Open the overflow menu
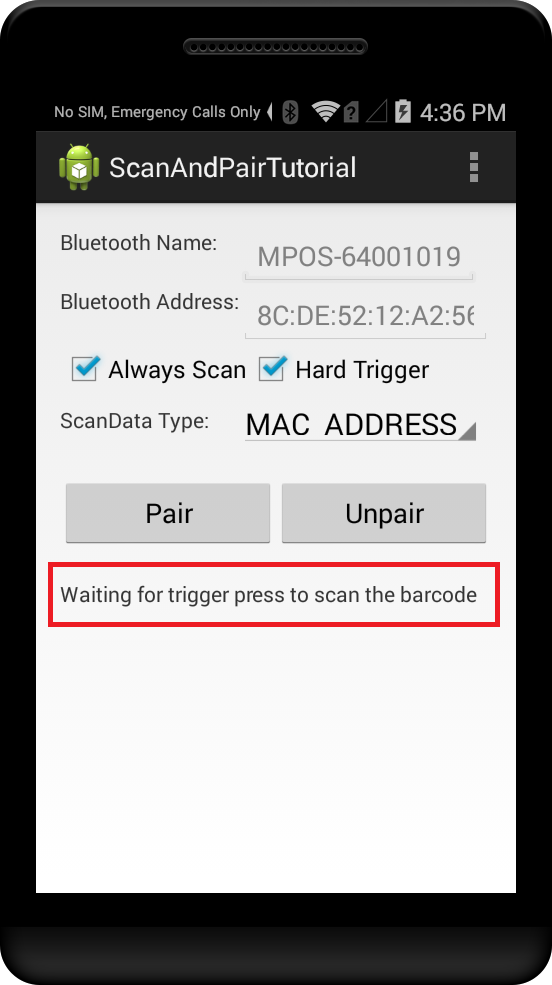 pyautogui.click(x=474, y=167)
